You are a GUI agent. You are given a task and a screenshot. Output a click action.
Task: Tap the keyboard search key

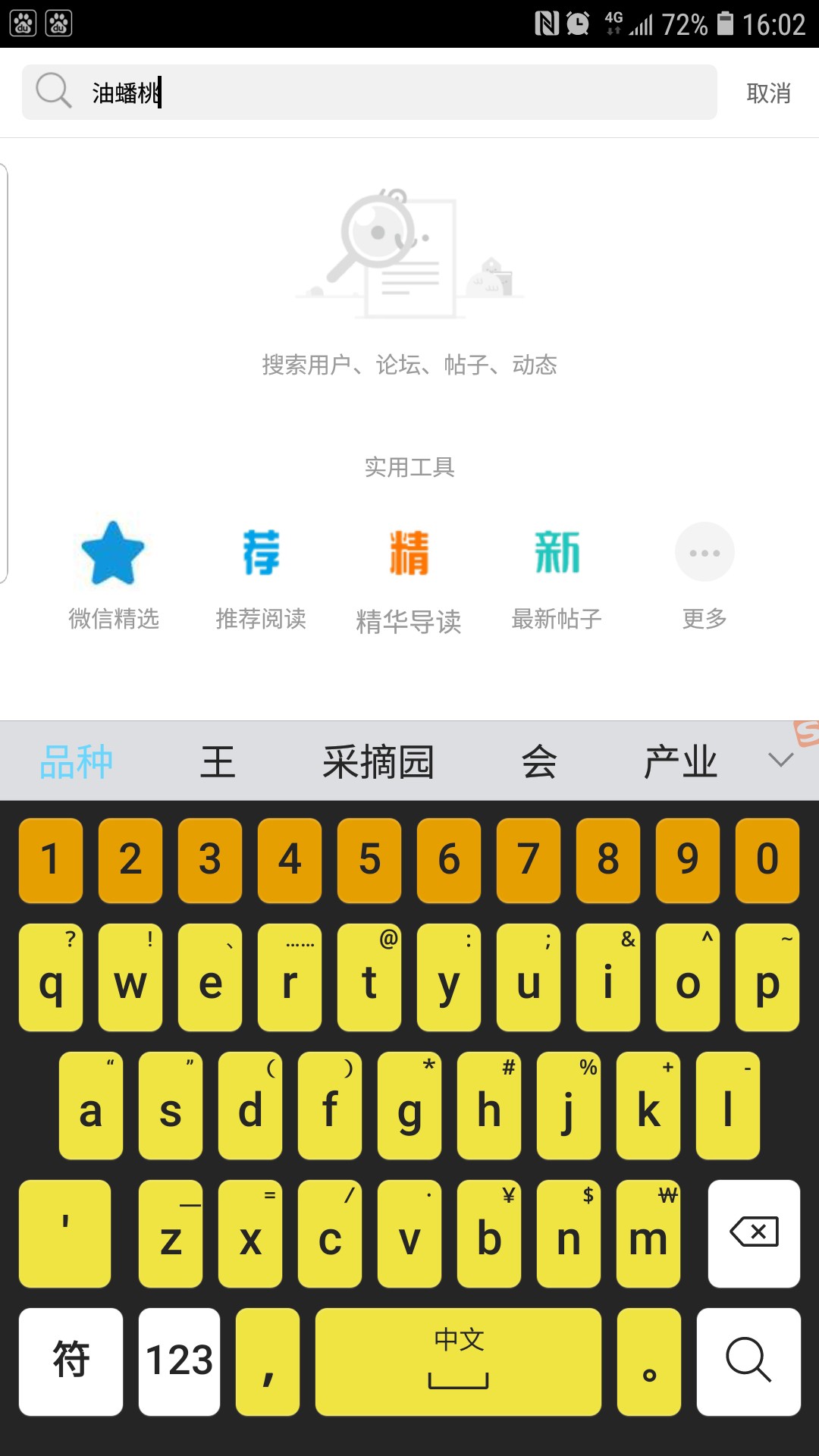pyautogui.click(x=748, y=1361)
